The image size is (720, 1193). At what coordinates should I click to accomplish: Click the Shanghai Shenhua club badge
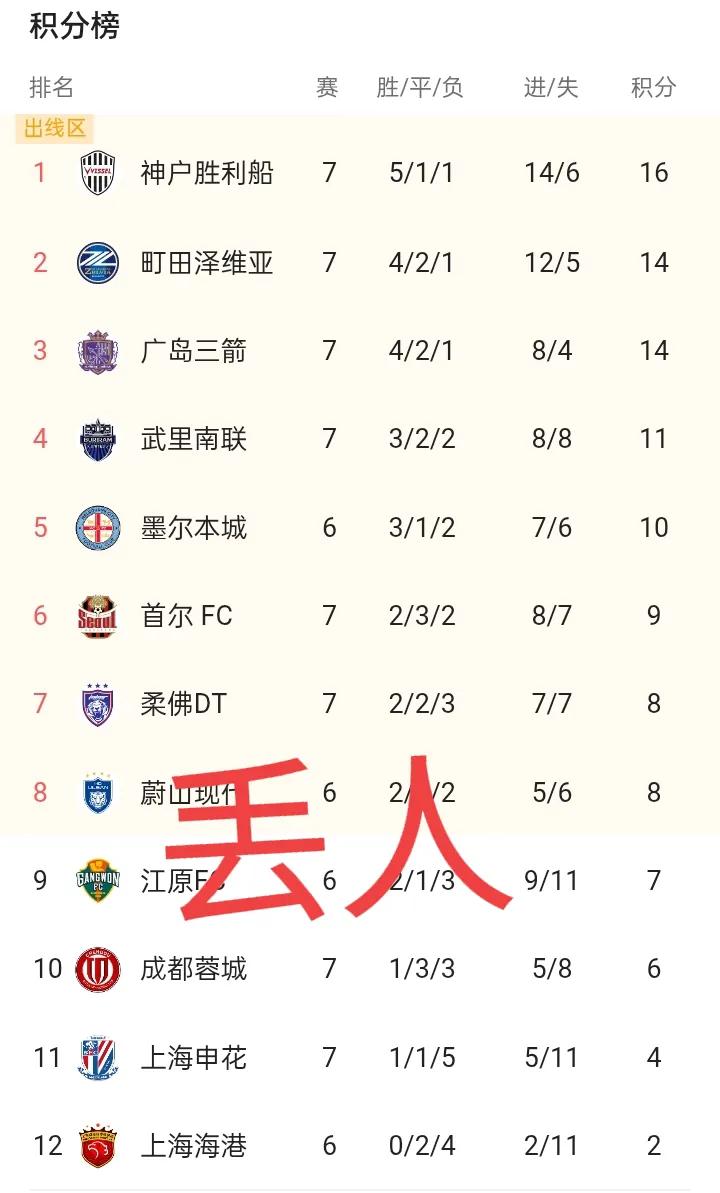95,1056
